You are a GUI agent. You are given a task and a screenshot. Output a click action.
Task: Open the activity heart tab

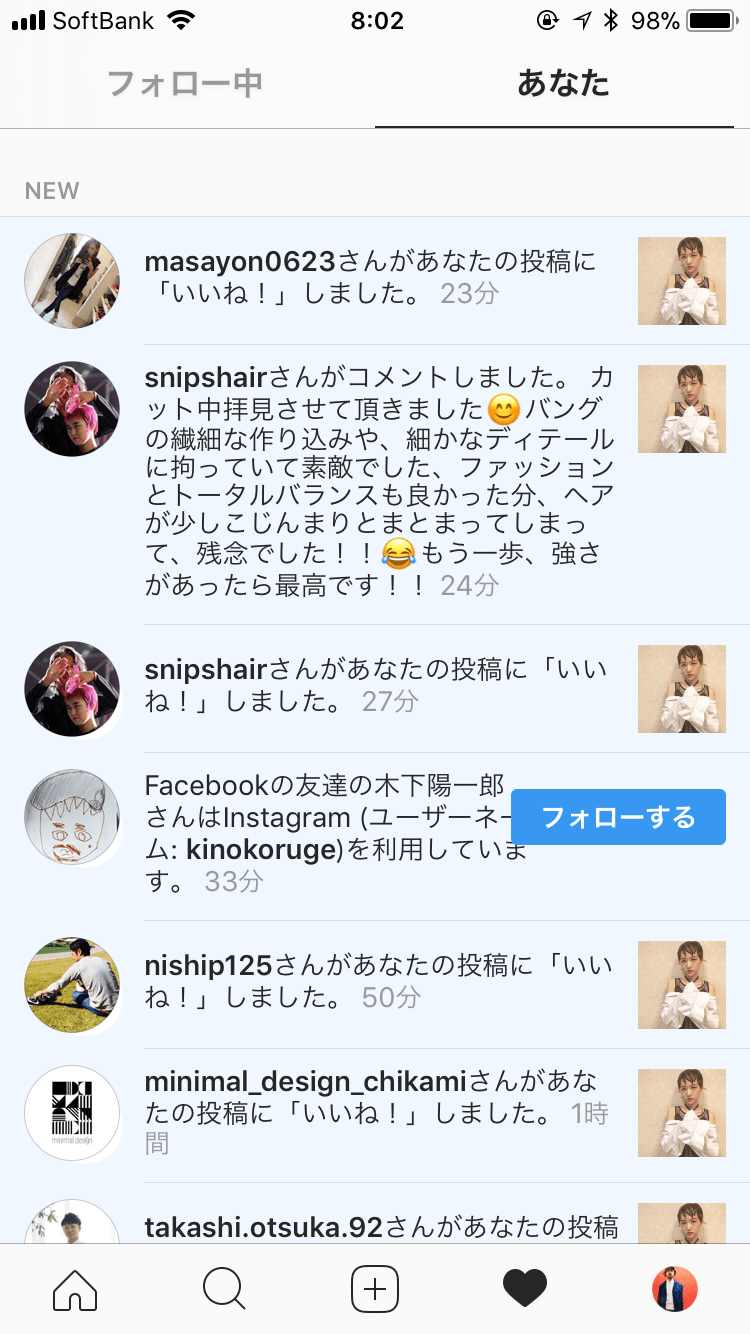click(525, 1289)
